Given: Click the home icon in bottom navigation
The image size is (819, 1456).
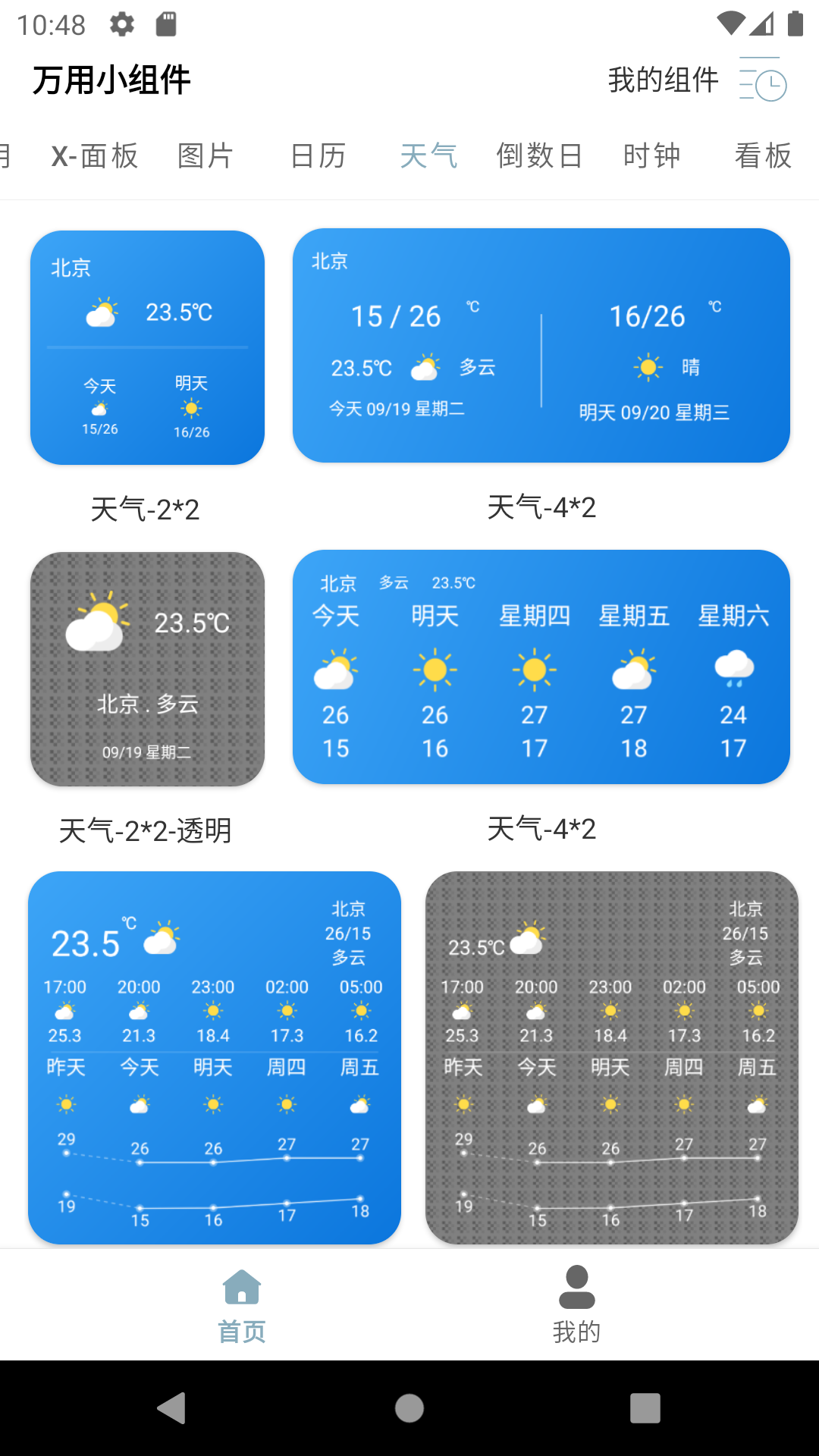Looking at the screenshot, I should 243,1287.
